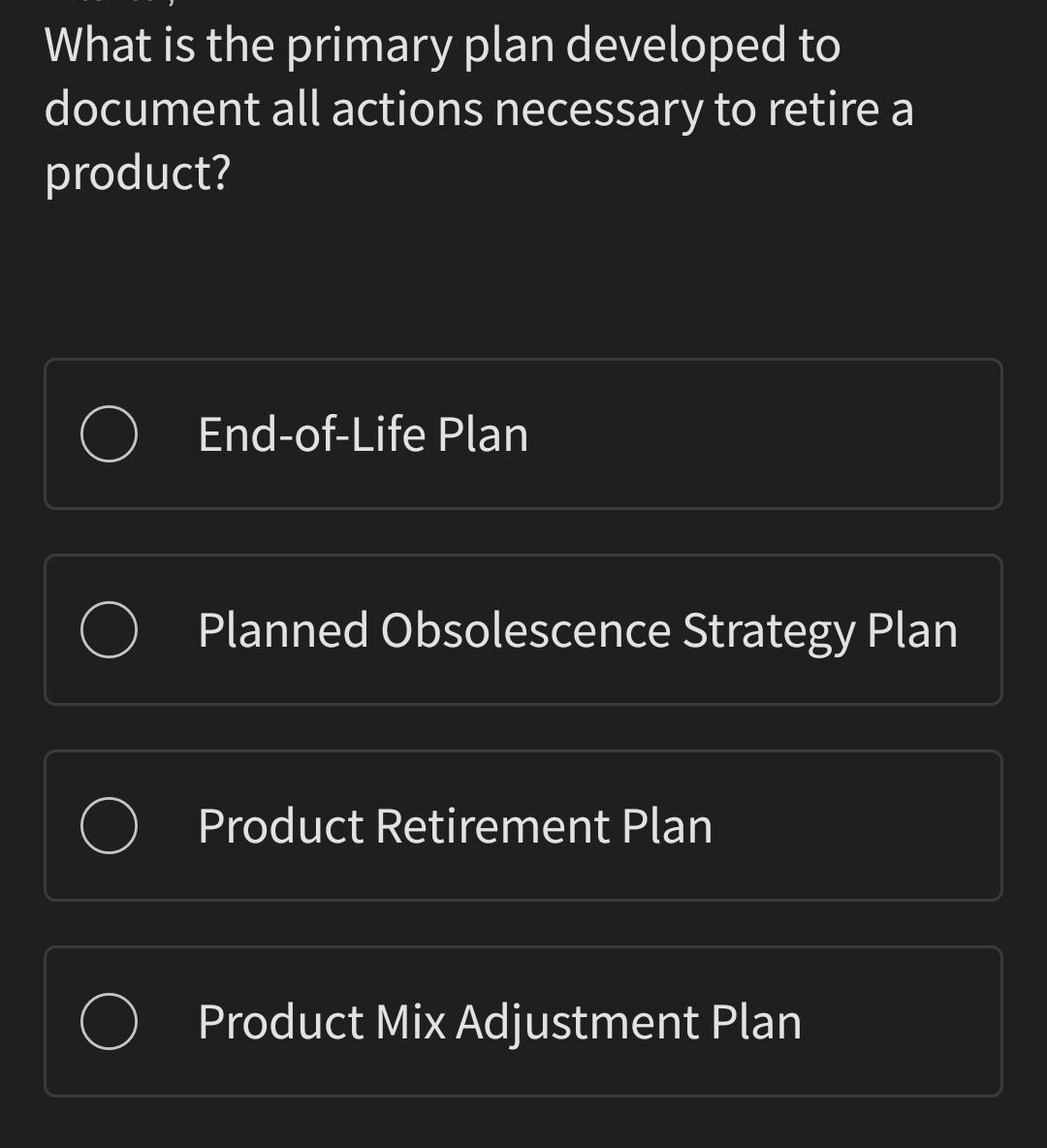
Task: Select the Product Mix Adjustment Plan radio button
Action: point(109,1021)
